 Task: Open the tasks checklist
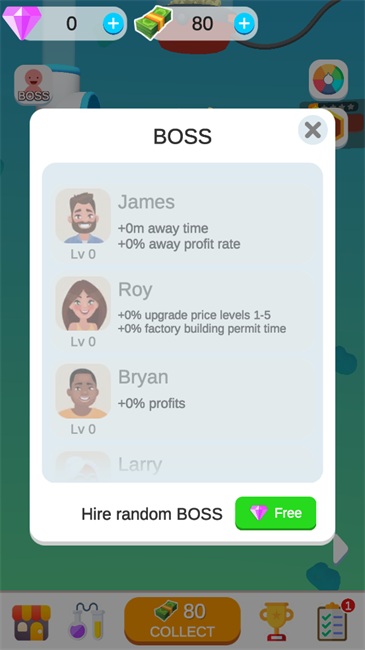[334, 621]
